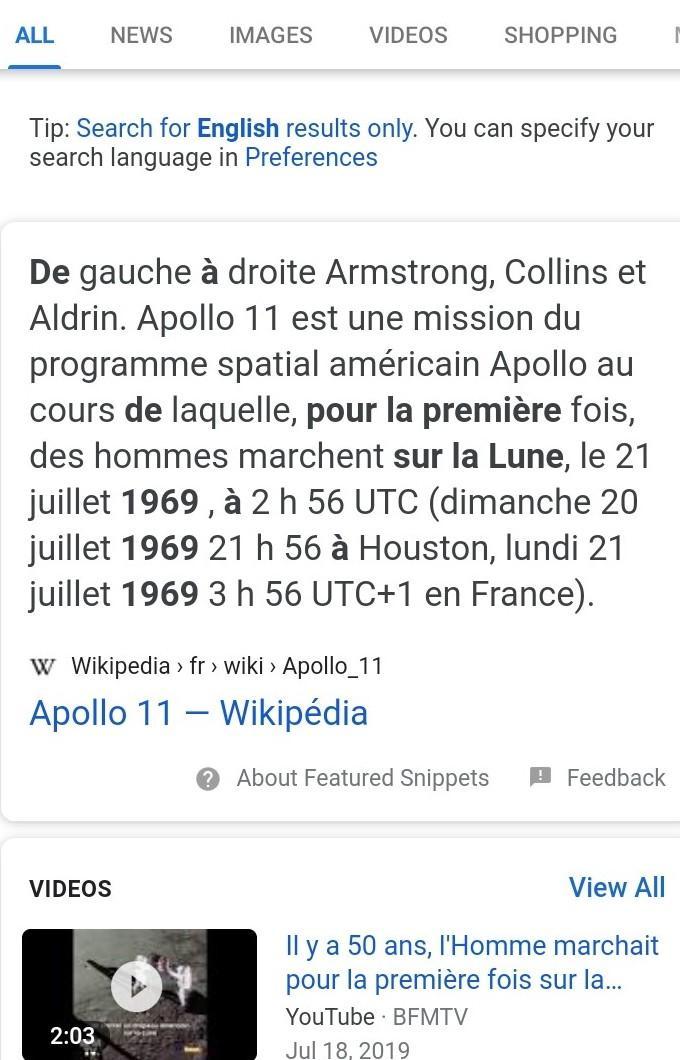Open video titled Il y a 50 ans
680x1060 pixels.
pos(472,961)
